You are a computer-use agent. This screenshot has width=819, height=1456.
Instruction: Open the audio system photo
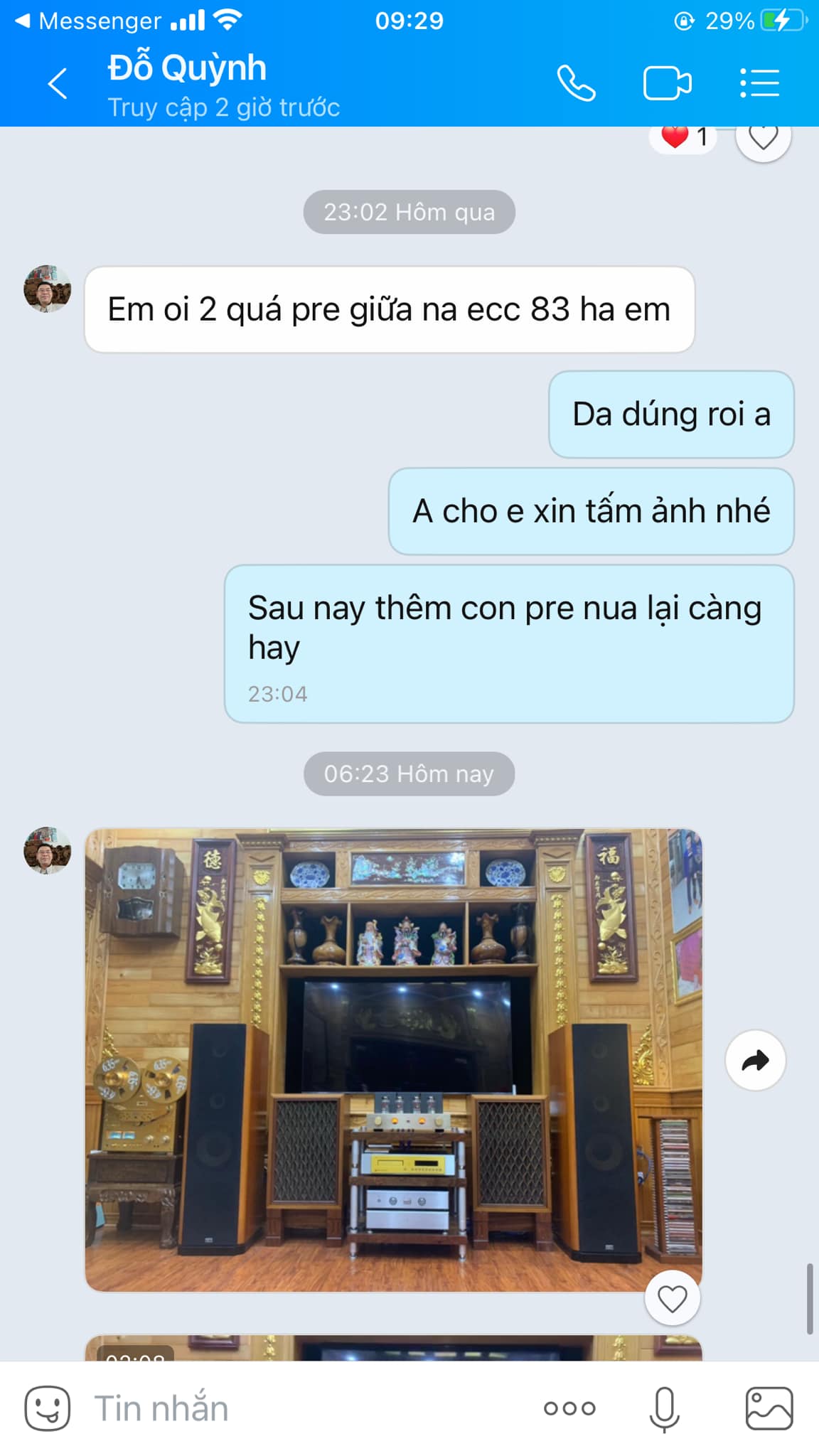pyautogui.click(x=393, y=1060)
